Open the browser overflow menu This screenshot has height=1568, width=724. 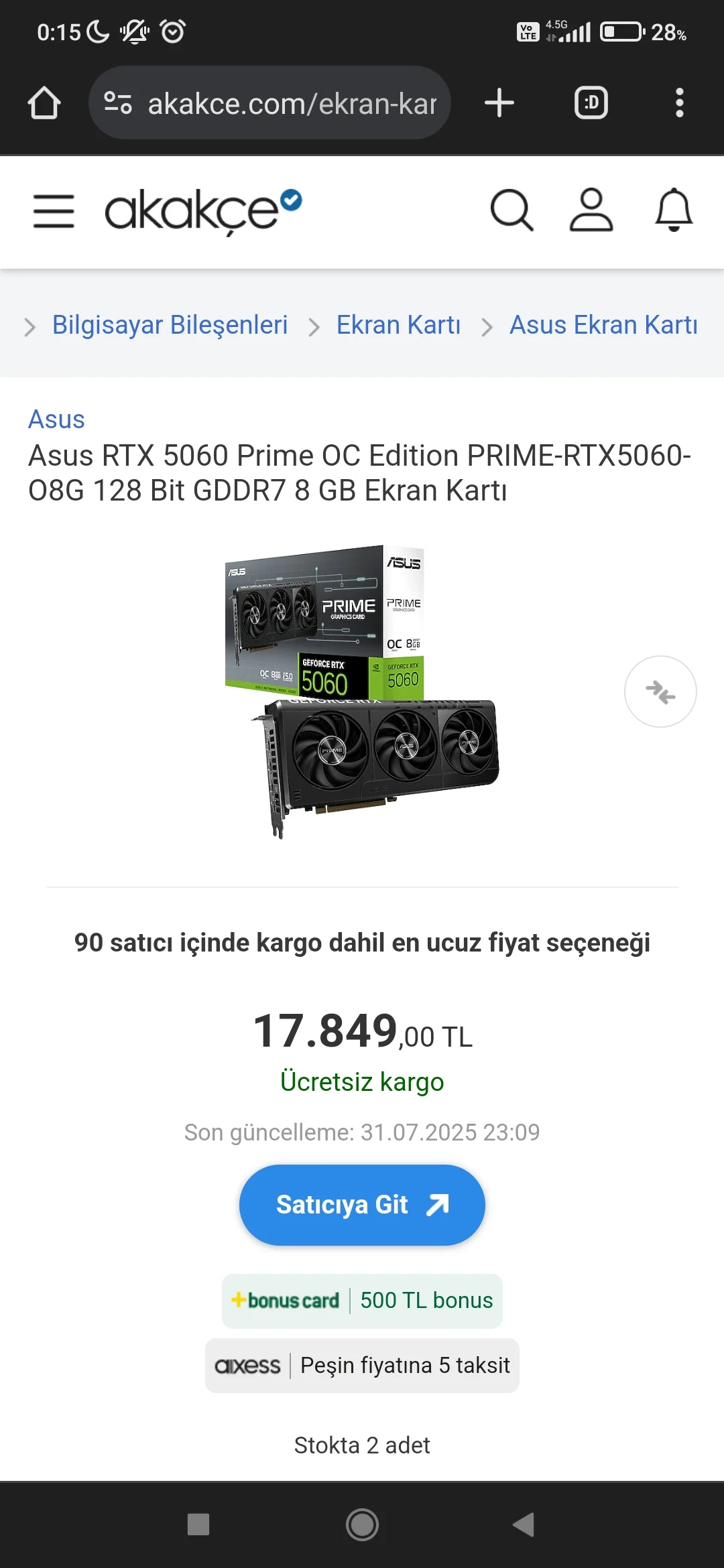[x=679, y=103]
